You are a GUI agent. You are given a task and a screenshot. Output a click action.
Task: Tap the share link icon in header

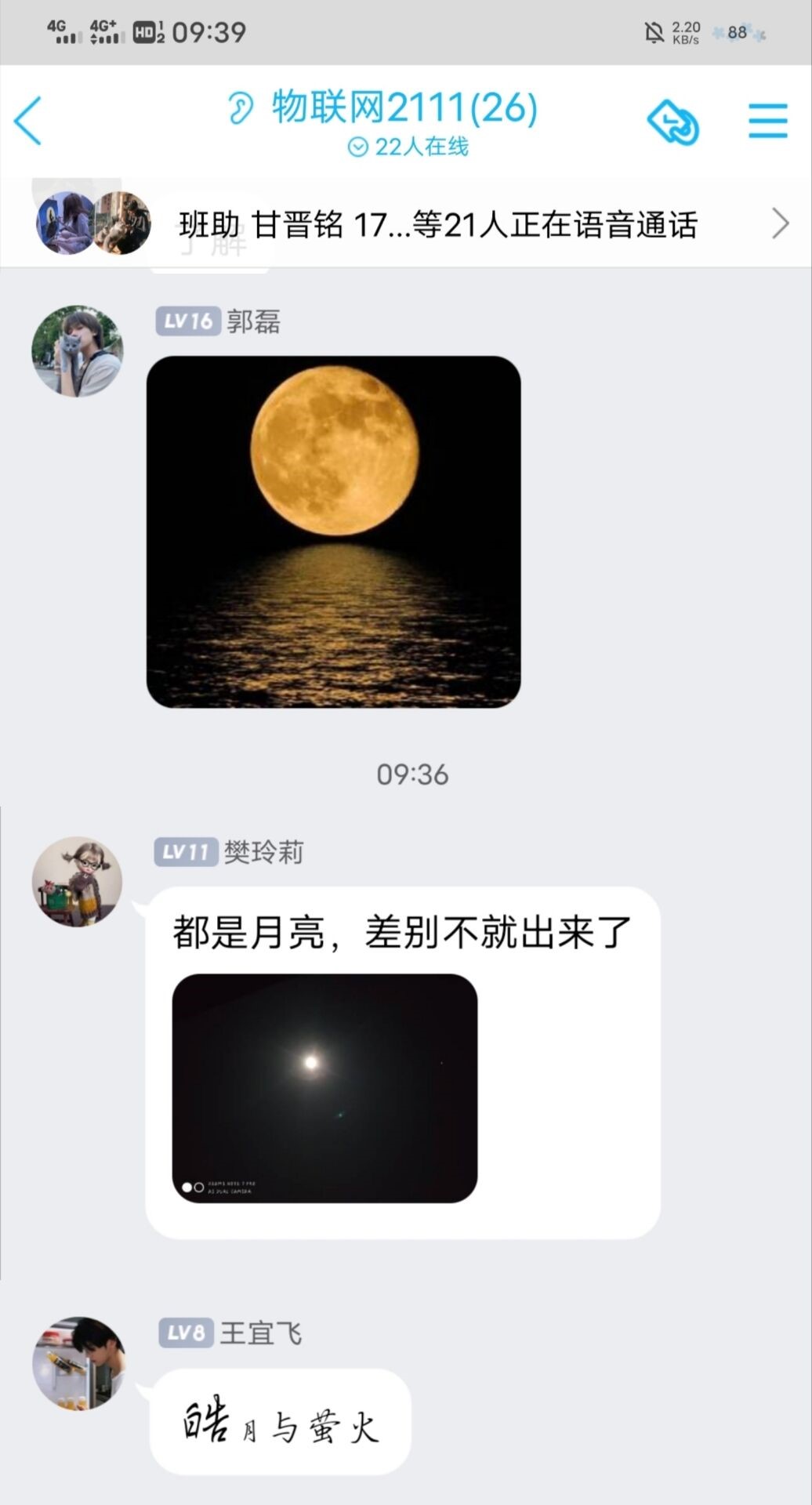pos(672,122)
